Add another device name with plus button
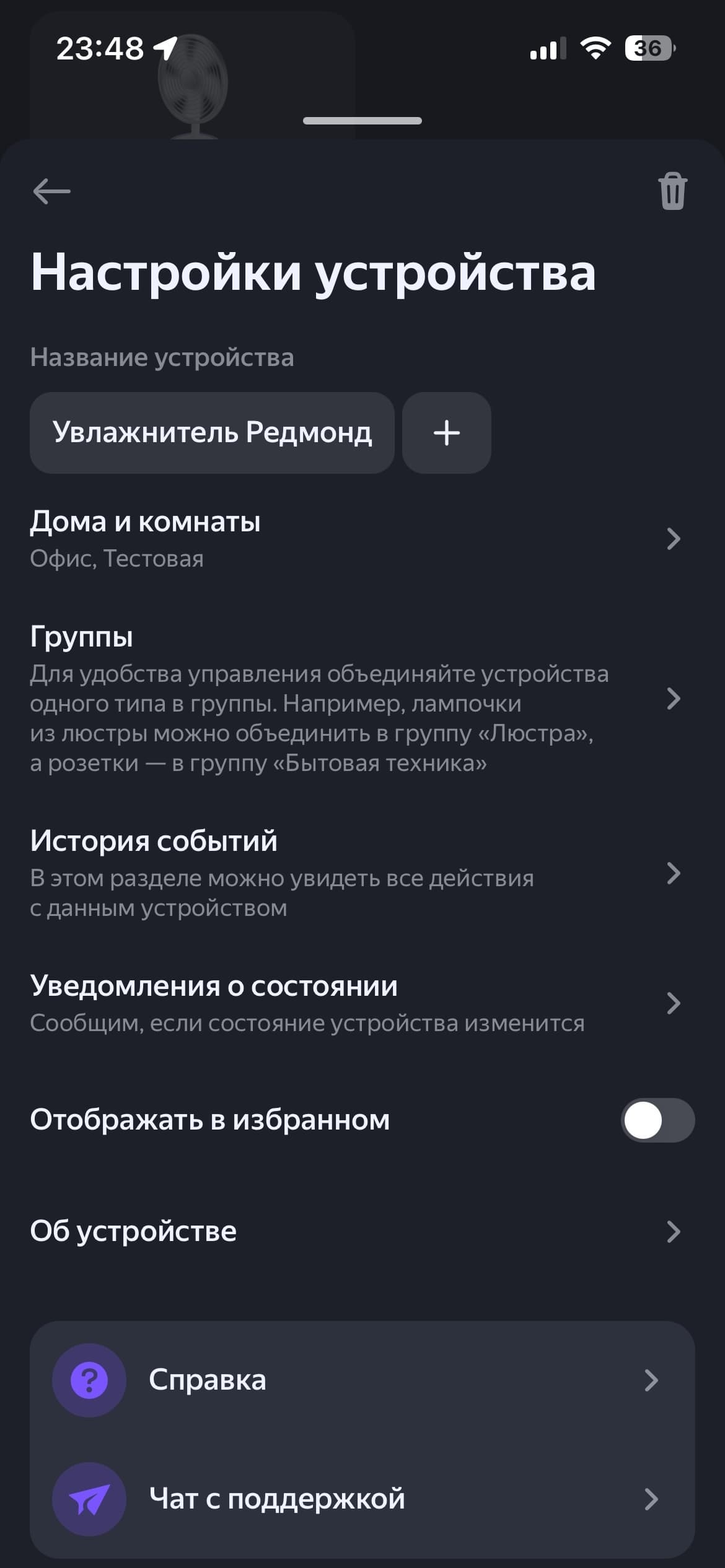 (447, 433)
